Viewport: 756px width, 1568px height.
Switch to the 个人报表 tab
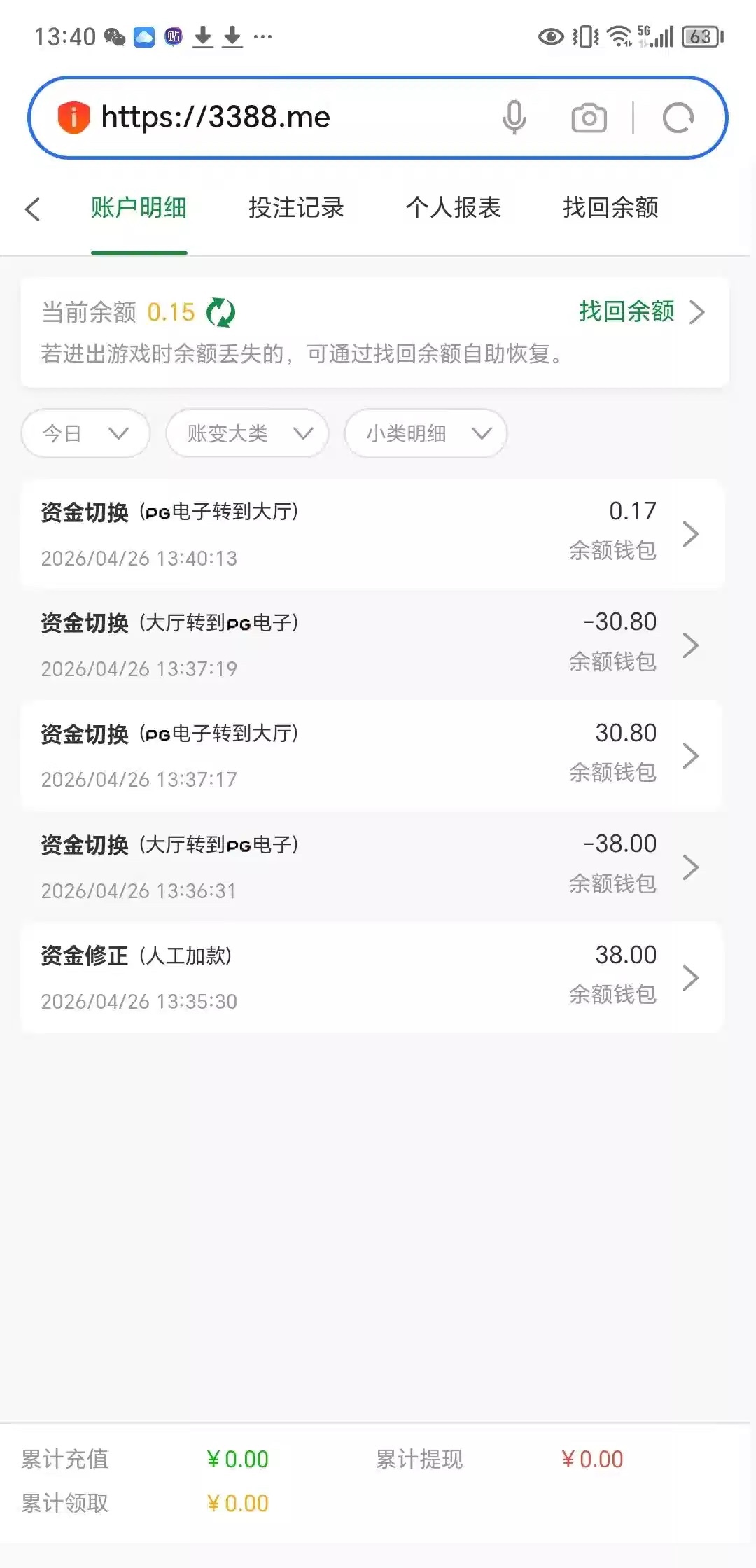454,208
